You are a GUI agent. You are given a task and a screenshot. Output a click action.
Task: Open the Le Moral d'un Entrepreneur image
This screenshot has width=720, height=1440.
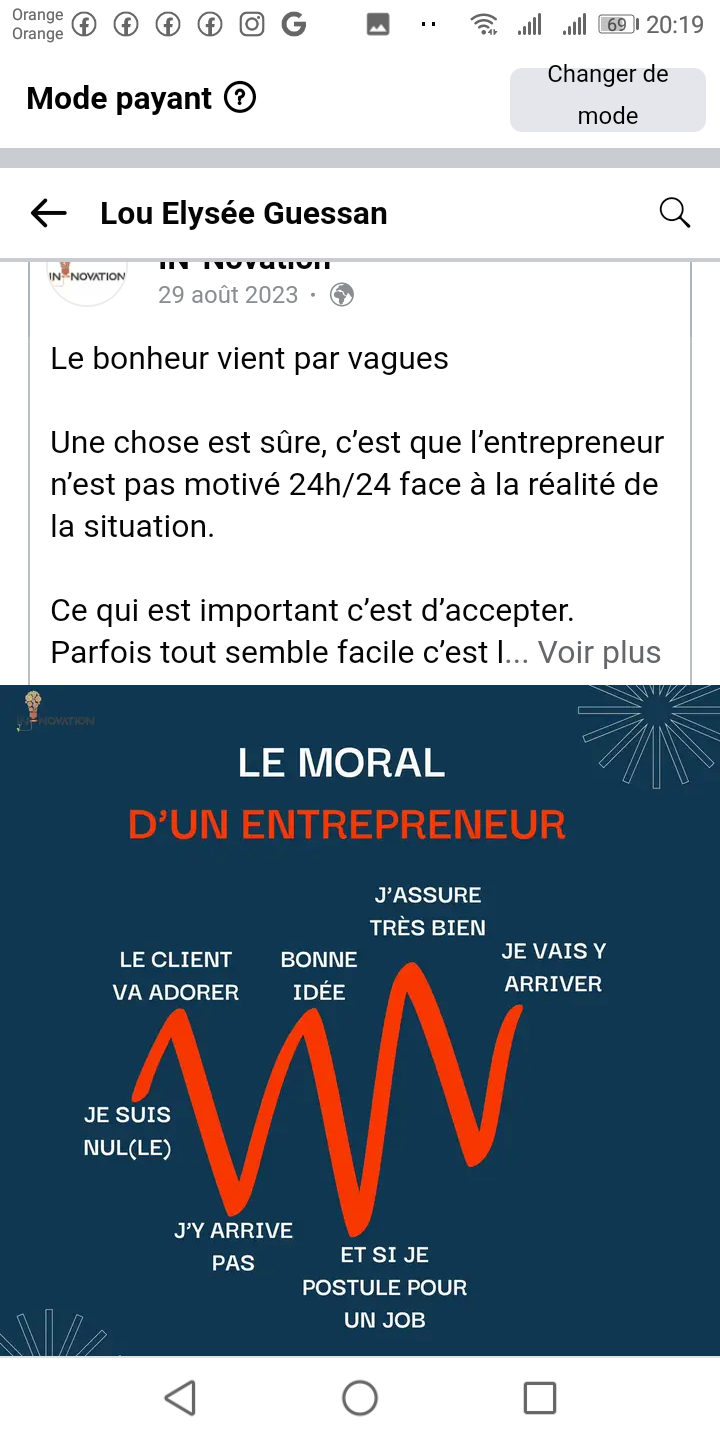tap(360, 1020)
